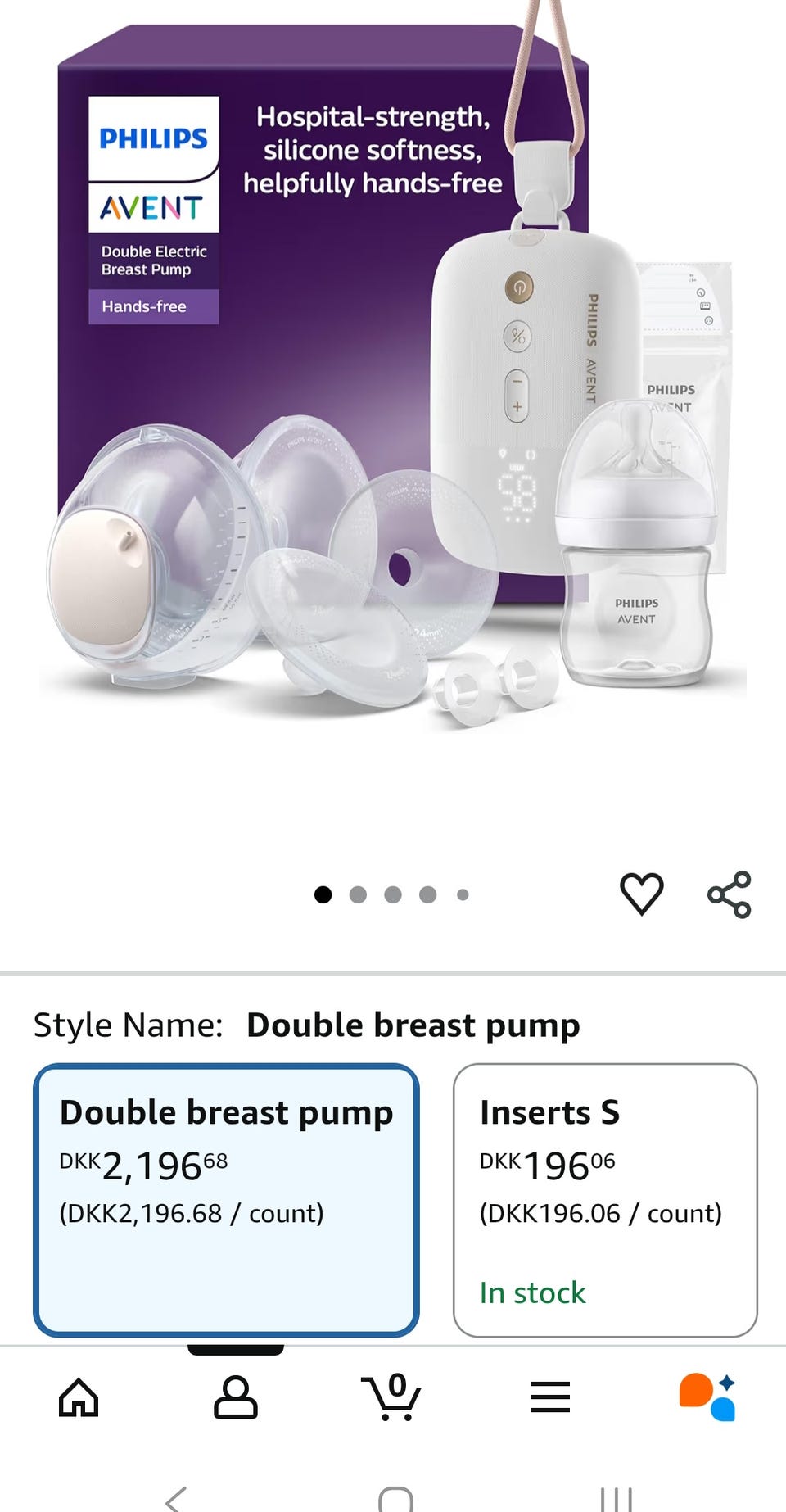The image size is (786, 1512).
Task: Tap the system back button
Action: (x=176, y=1498)
